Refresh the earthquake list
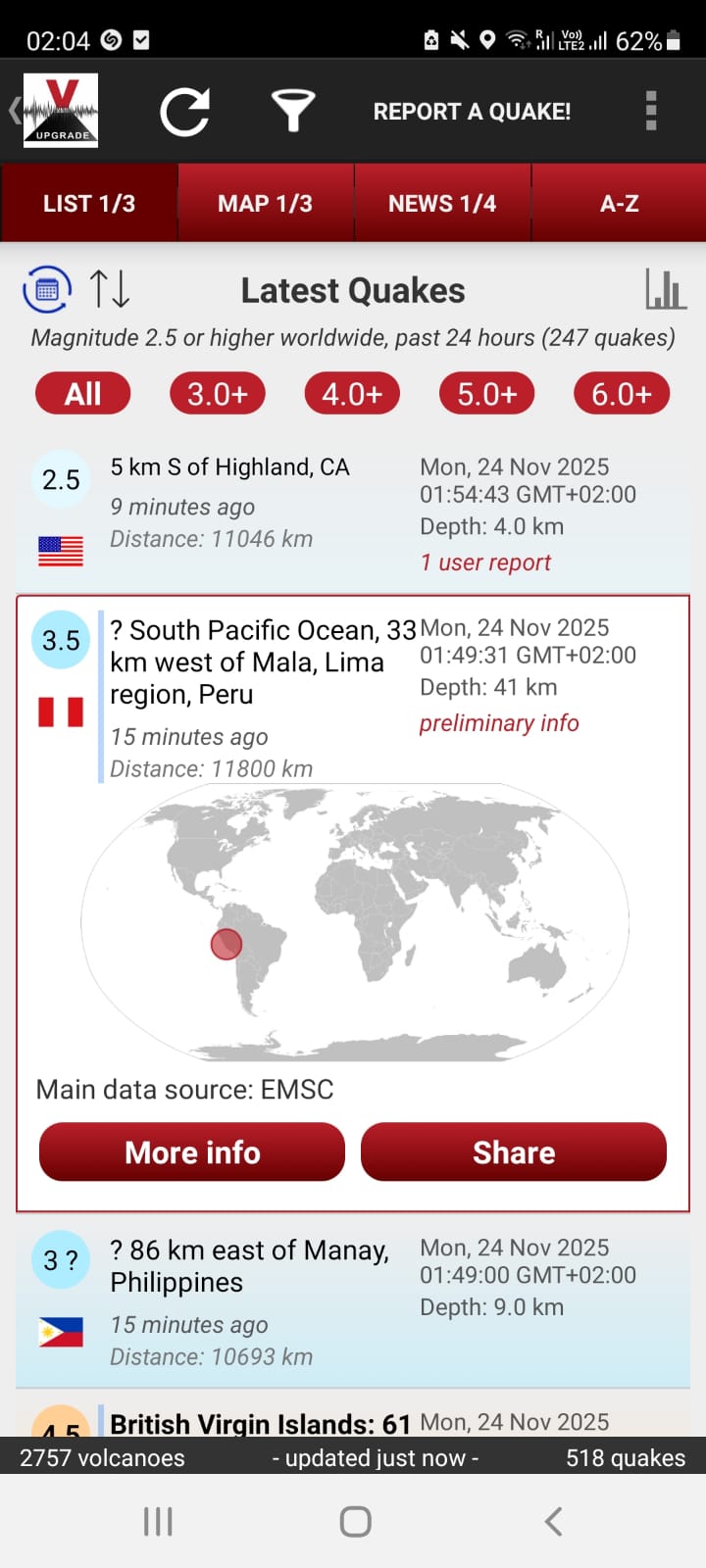The height and width of the screenshot is (1568, 706). point(186,110)
